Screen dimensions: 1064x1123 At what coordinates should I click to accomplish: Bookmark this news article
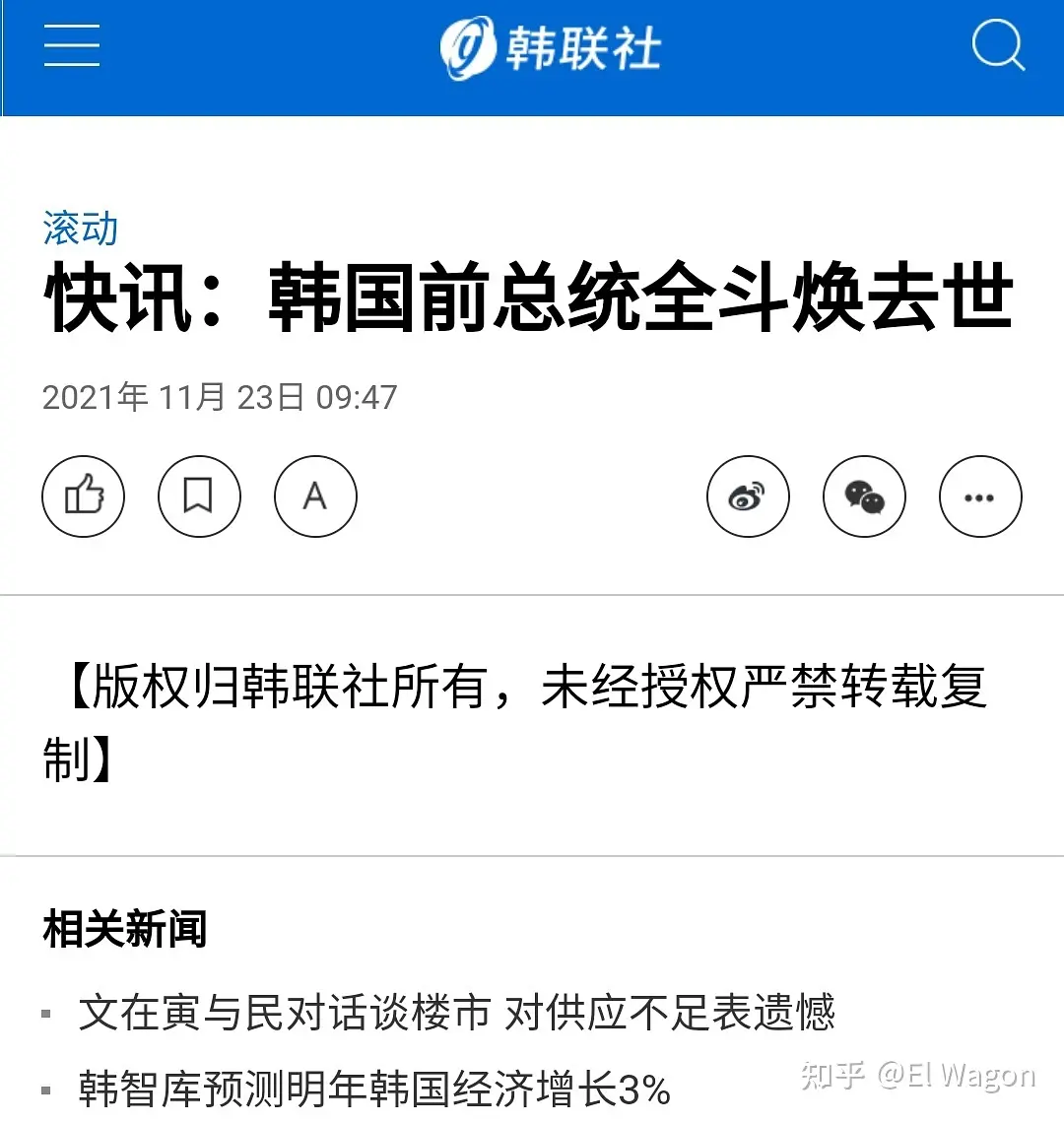click(x=199, y=495)
